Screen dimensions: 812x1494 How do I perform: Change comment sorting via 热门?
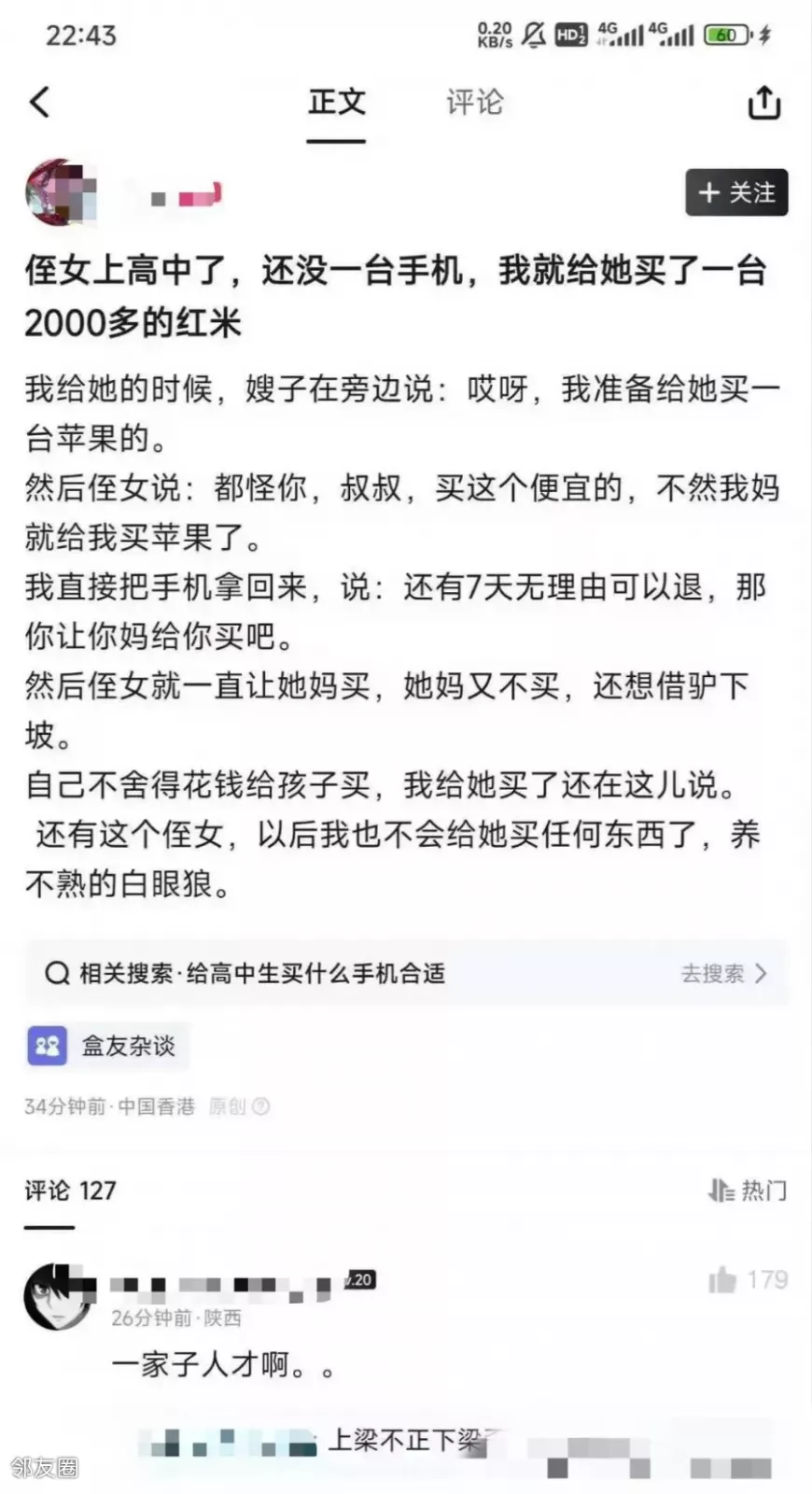pos(748,1191)
